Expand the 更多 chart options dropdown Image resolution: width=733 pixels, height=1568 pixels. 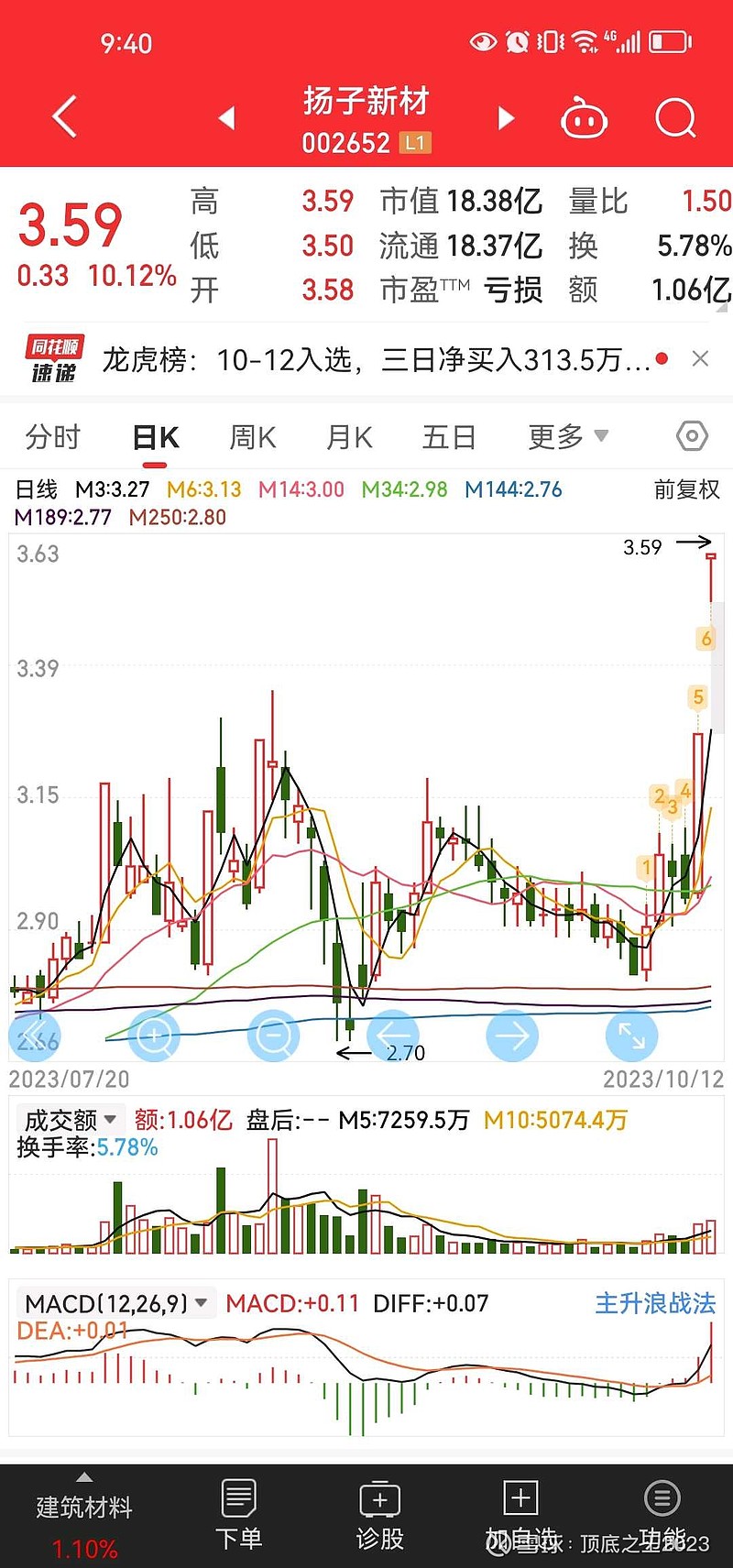tap(568, 437)
